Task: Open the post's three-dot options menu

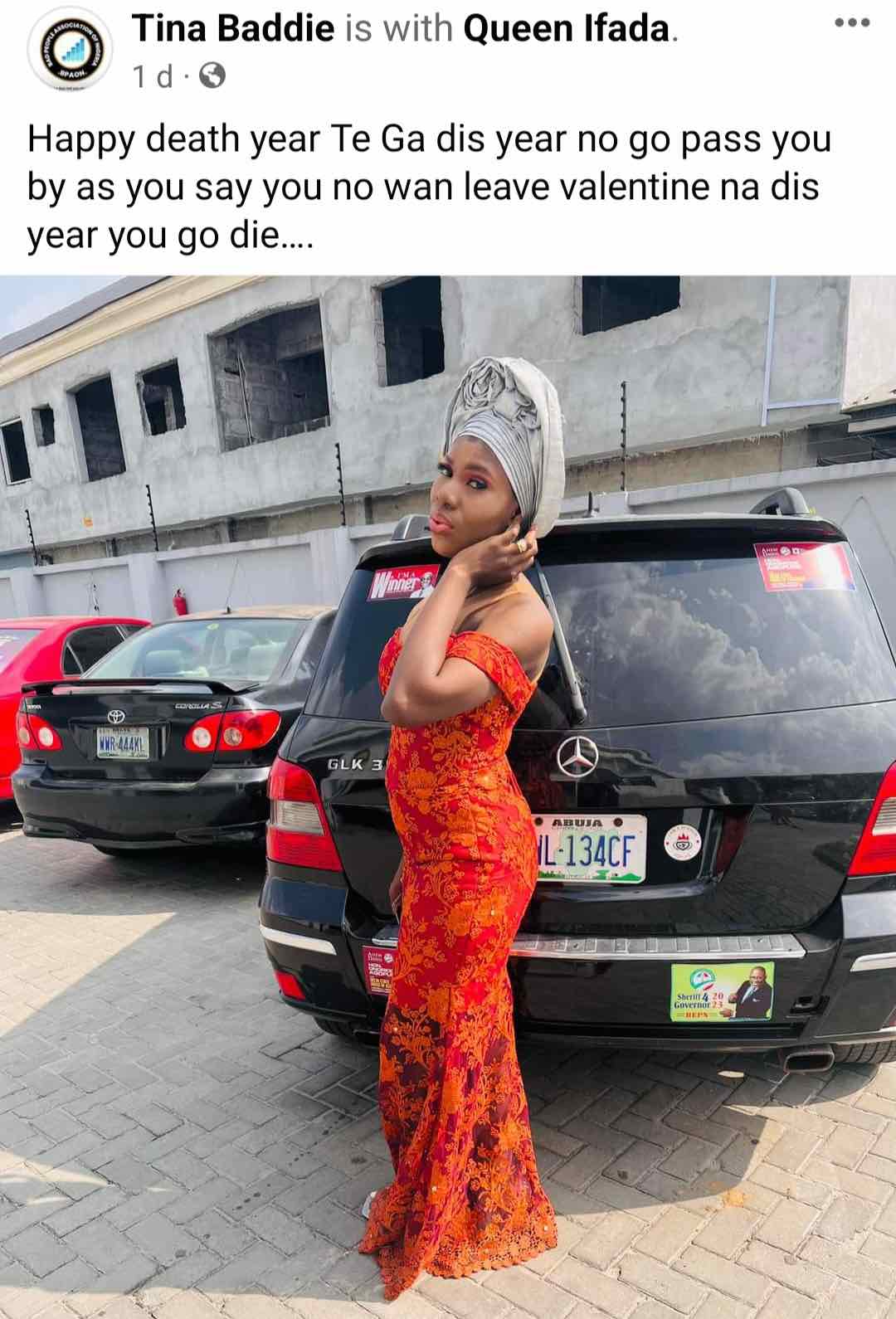Action: (x=852, y=23)
